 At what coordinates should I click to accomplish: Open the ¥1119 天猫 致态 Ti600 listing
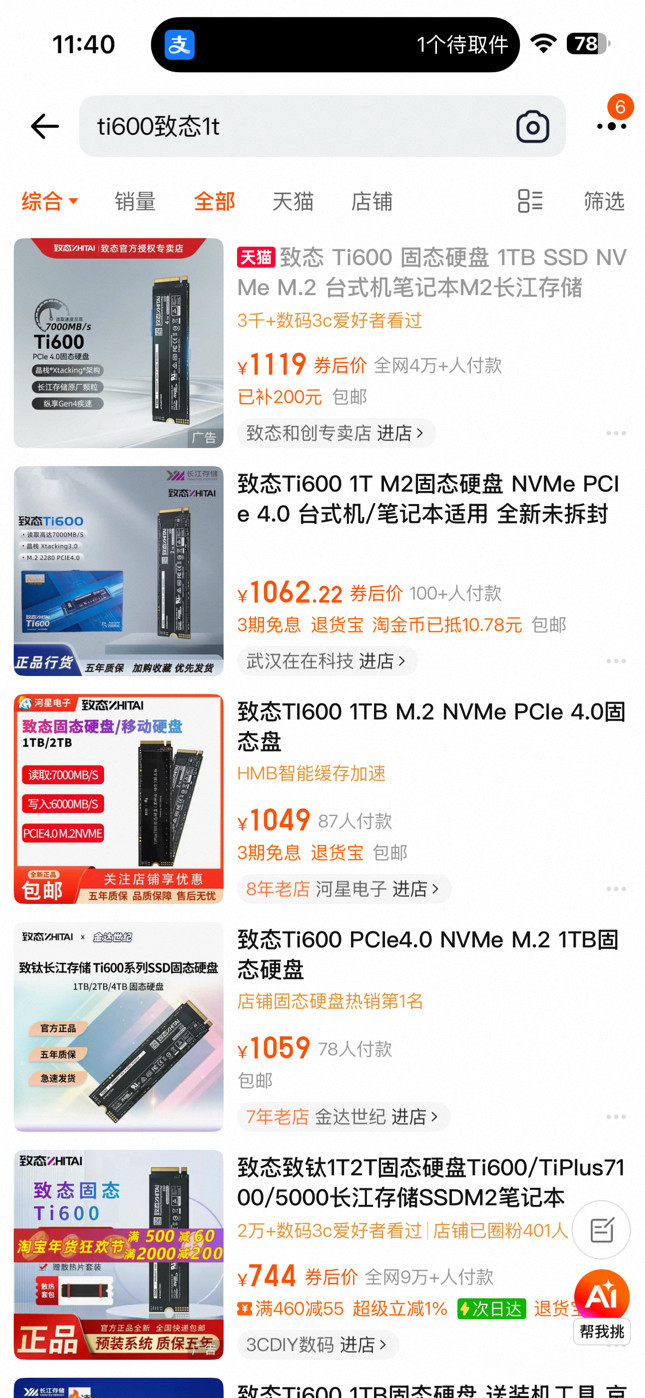pyautogui.click(x=431, y=273)
